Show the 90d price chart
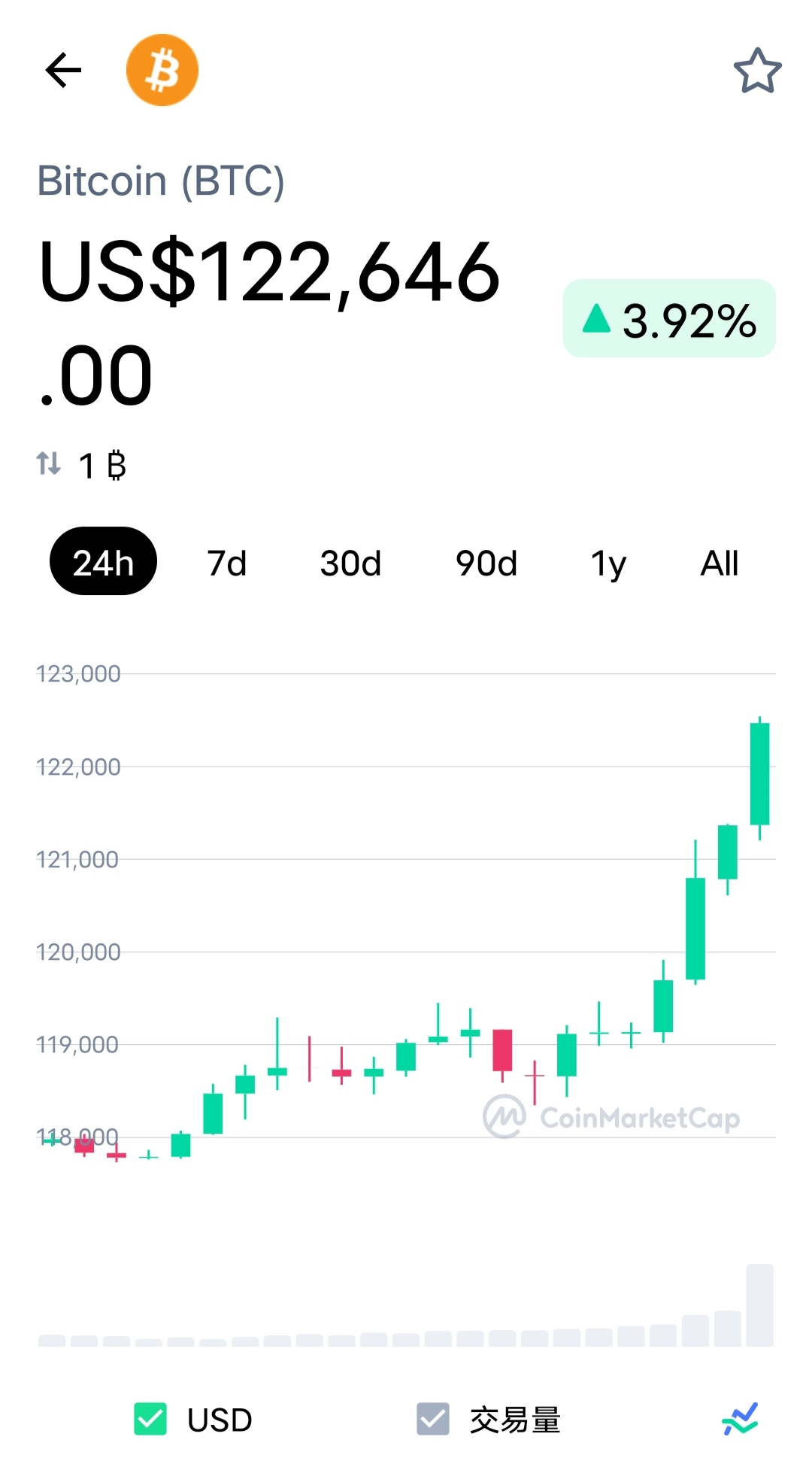 [486, 563]
